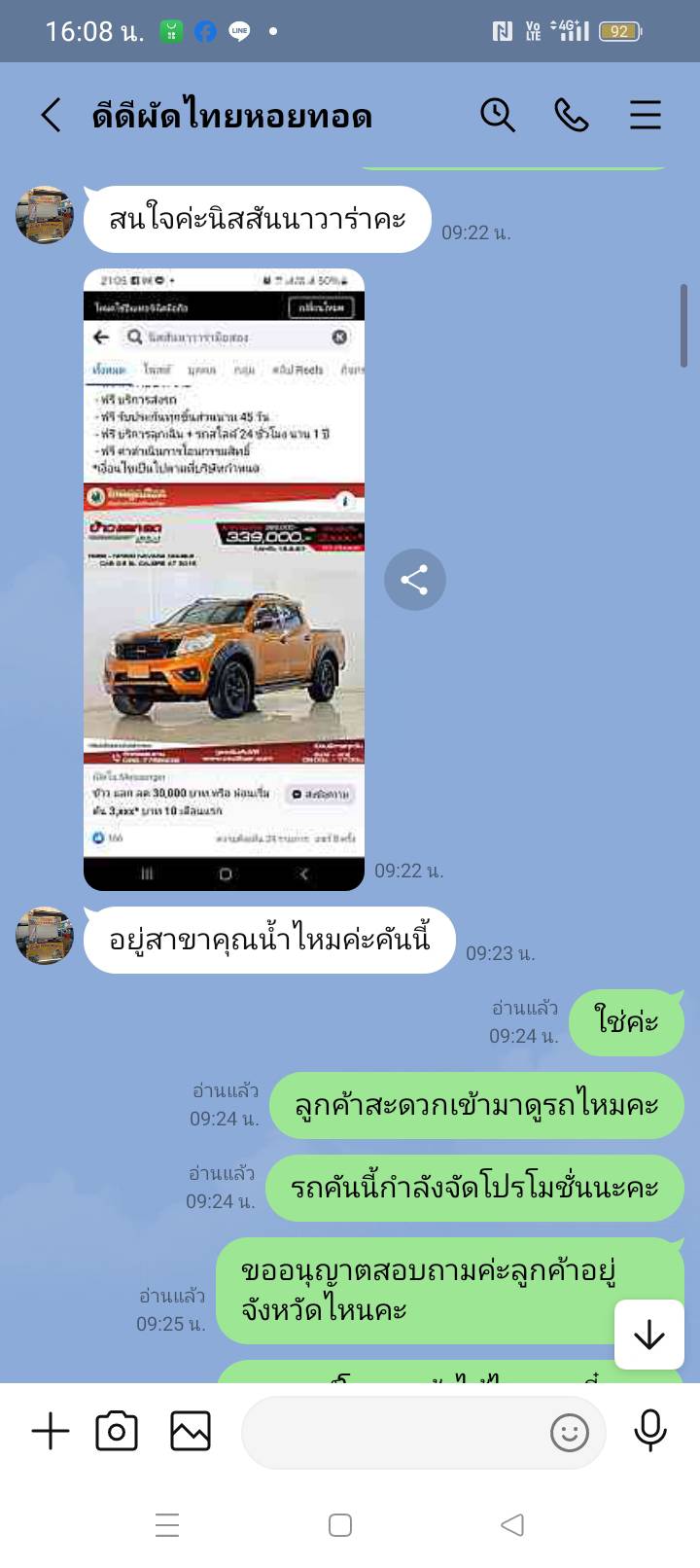Open the Navara car screenshot image
700x1568 pixels.
[x=224, y=580]
